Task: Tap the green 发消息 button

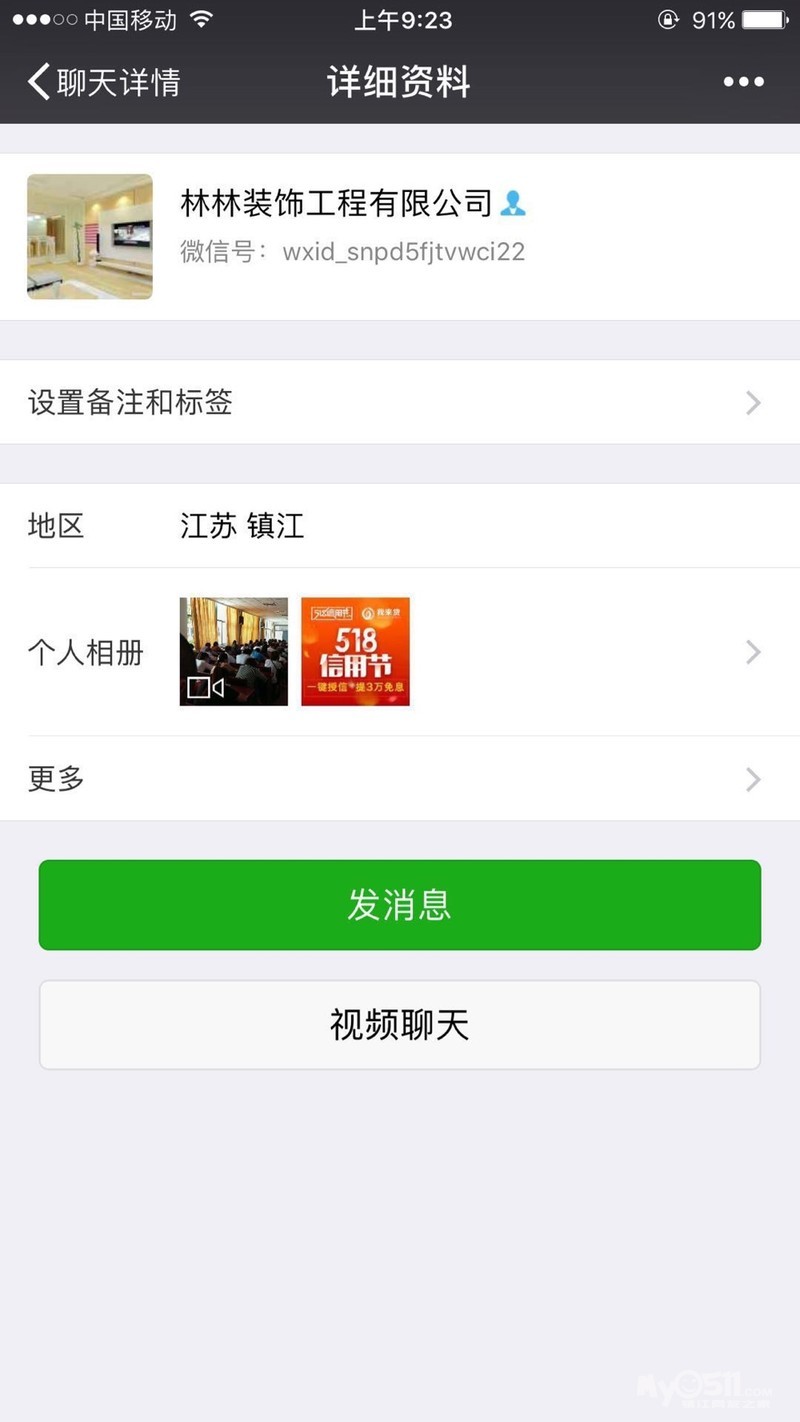Action: pos(400,905)
